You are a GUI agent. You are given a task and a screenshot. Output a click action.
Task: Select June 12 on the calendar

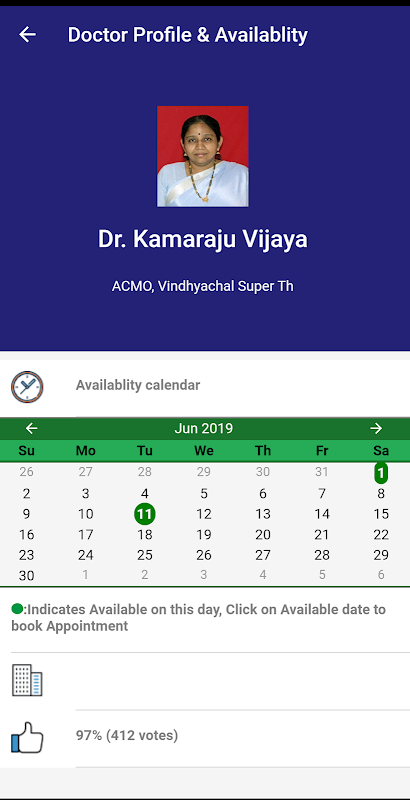(204, 514)
